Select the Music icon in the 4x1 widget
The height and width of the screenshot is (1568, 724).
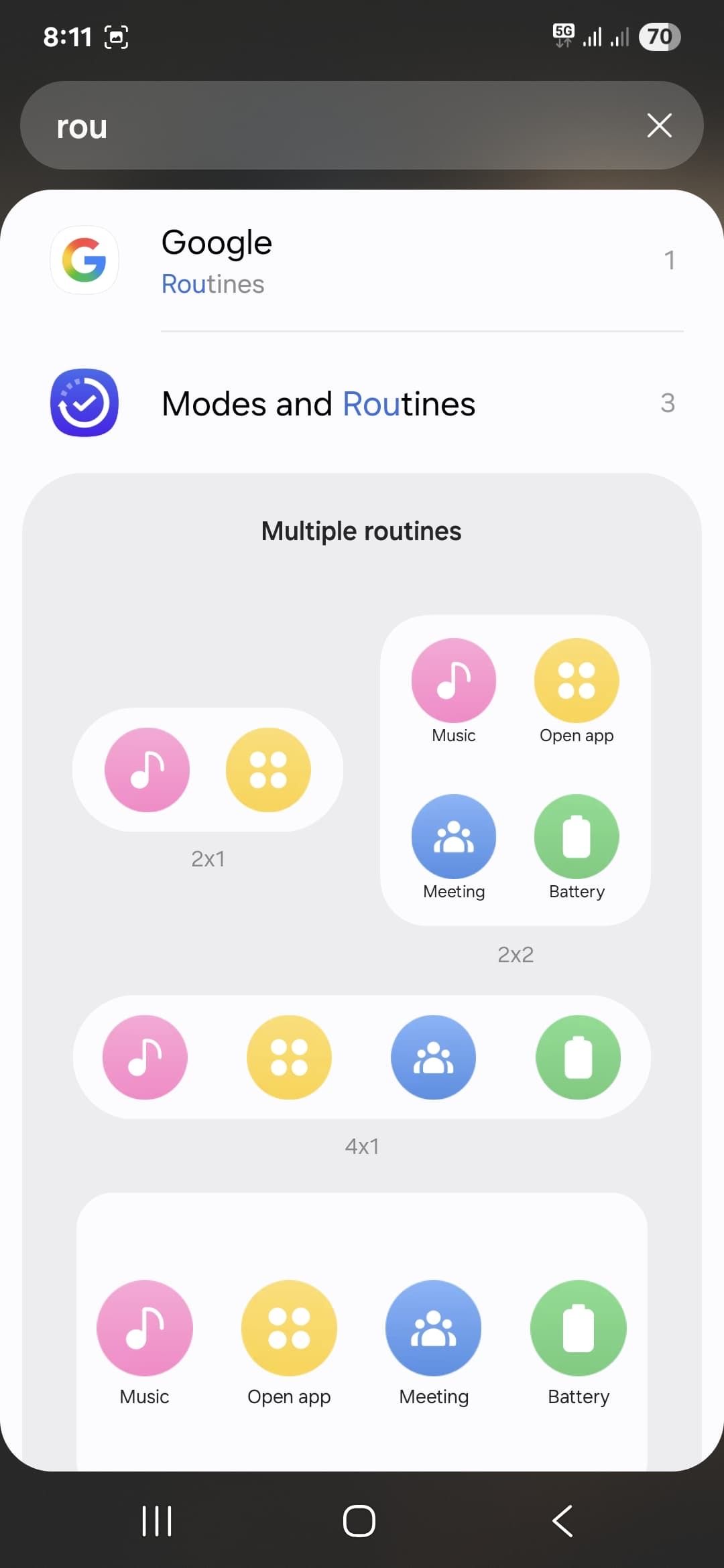(x=144, y=1057)
